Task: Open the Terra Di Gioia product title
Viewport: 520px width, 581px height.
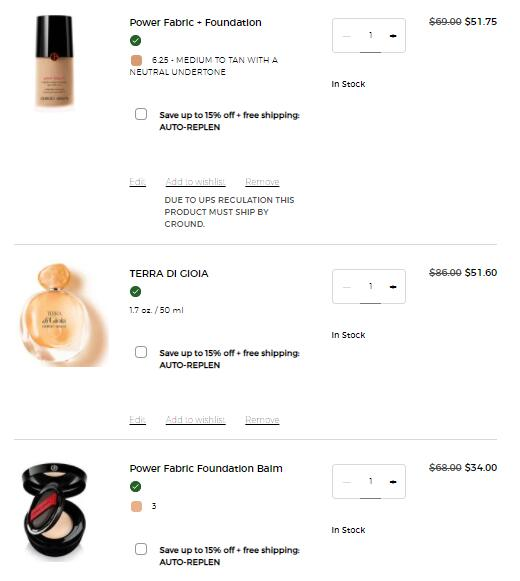Action: tap(169, 273)
